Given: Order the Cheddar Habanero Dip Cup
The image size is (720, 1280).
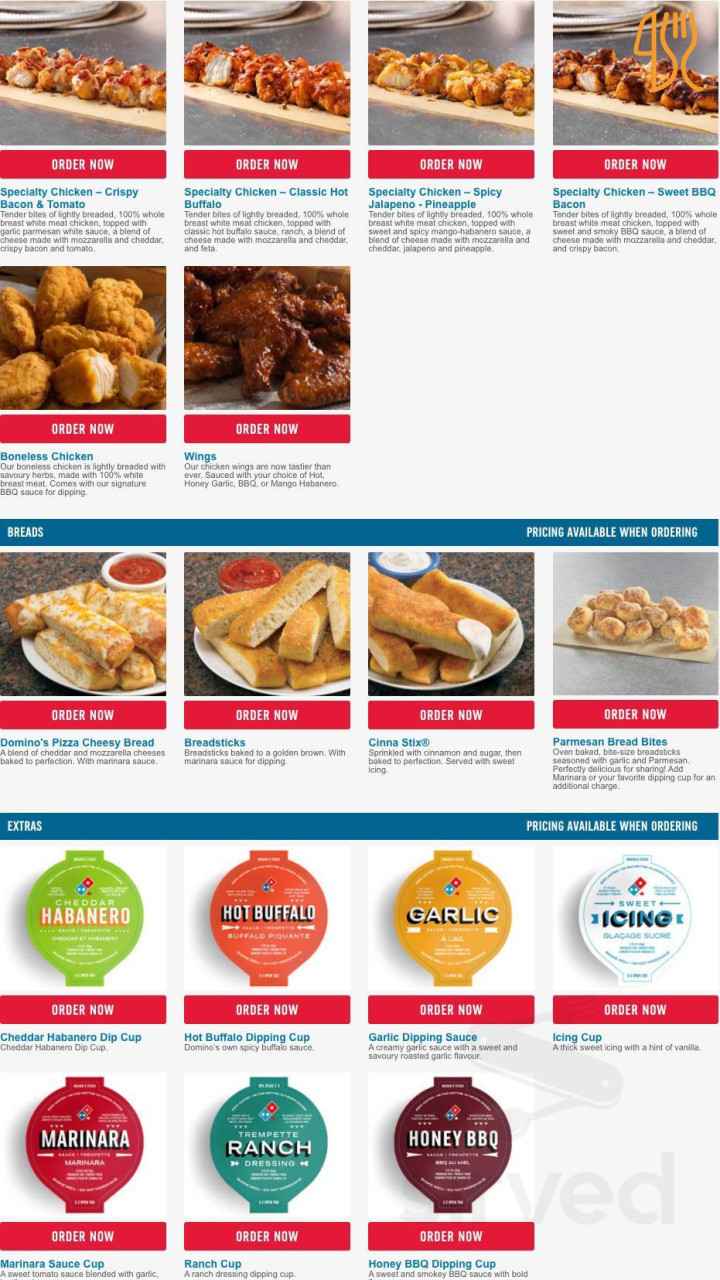Looking at the screenshot, I should (x=83, y=1010).
